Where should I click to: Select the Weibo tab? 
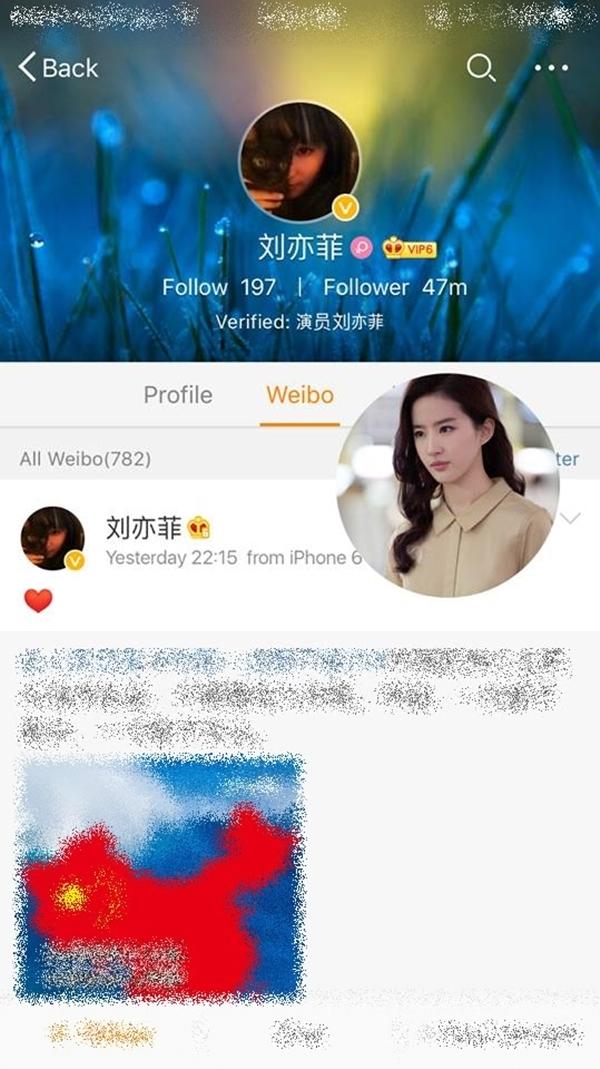pos(300,395)
